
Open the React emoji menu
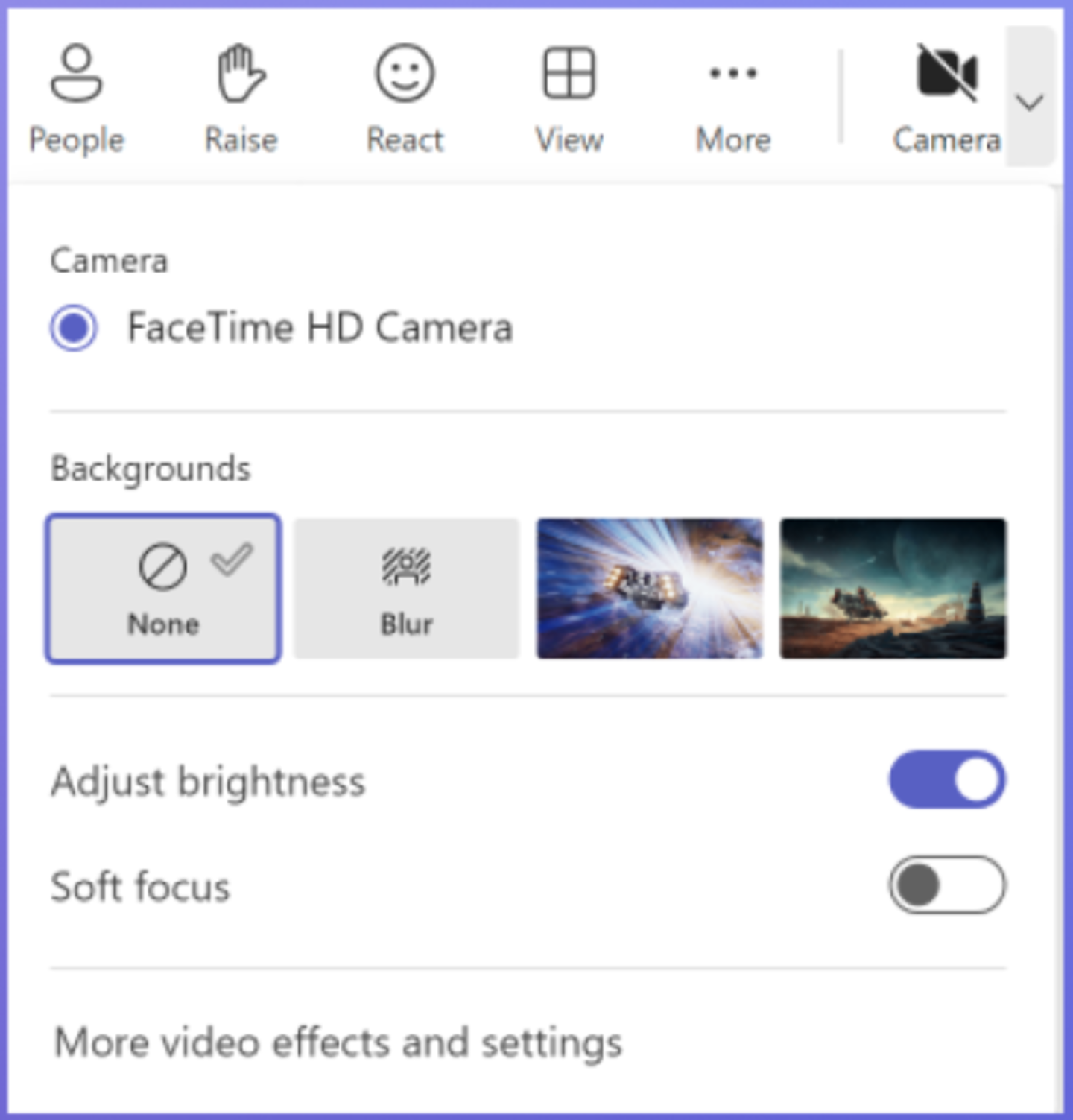point(405,97)
